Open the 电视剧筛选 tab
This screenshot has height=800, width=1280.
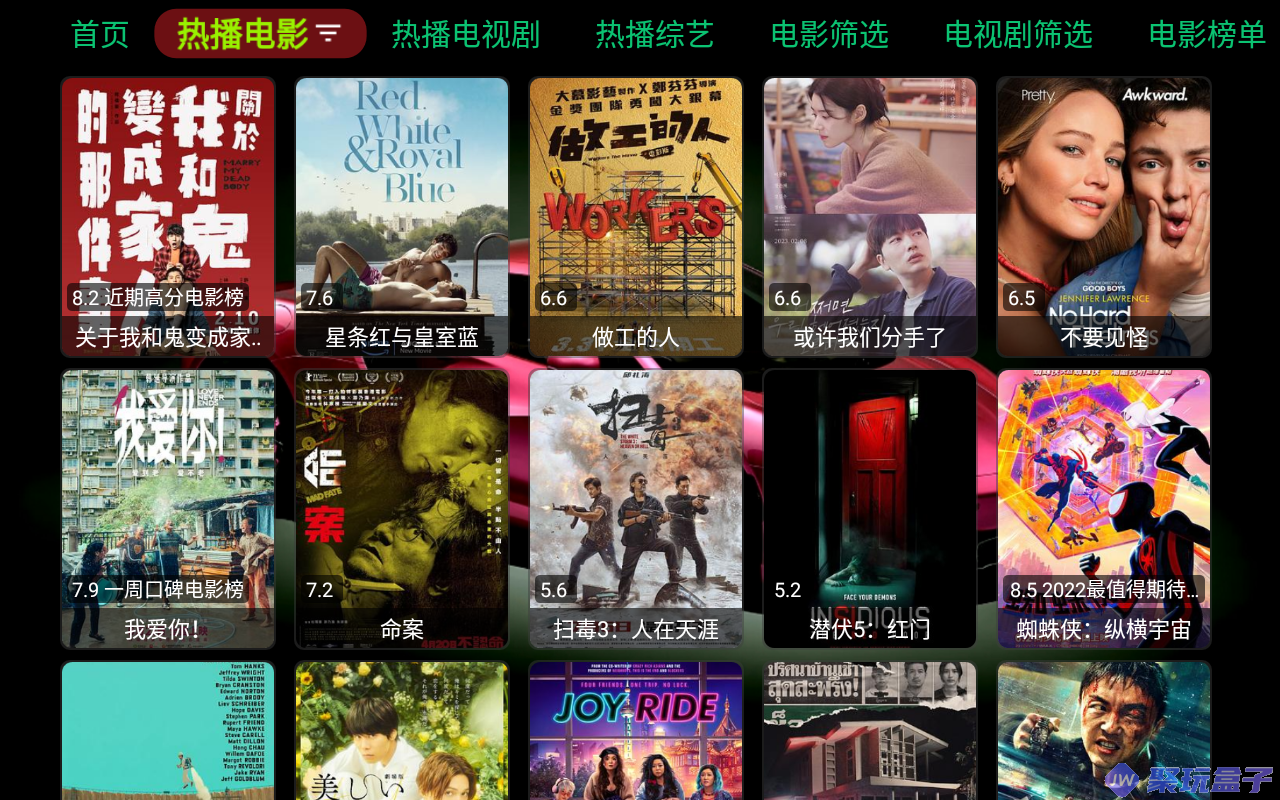(1018, 34)
